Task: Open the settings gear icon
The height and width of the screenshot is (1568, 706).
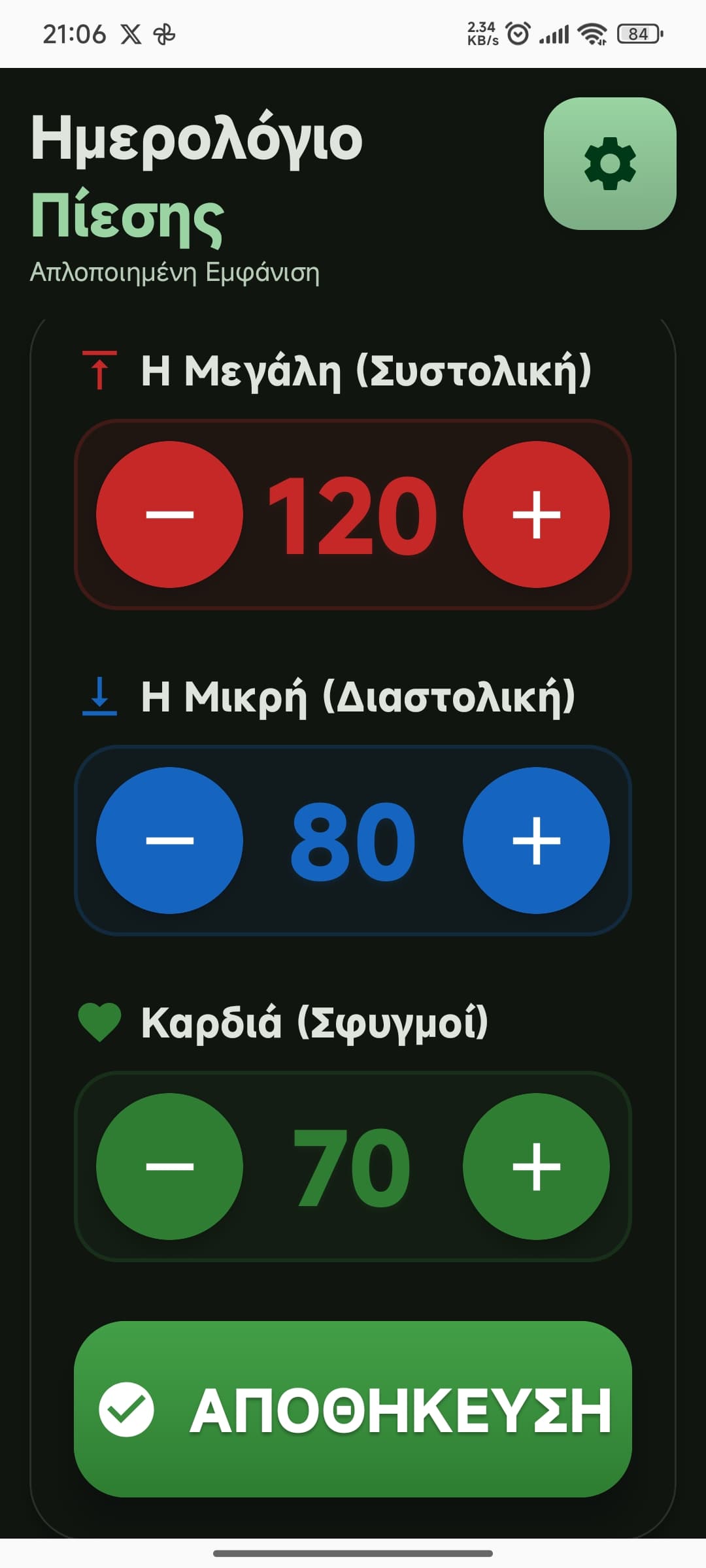Action: click(x=609, y=162)
